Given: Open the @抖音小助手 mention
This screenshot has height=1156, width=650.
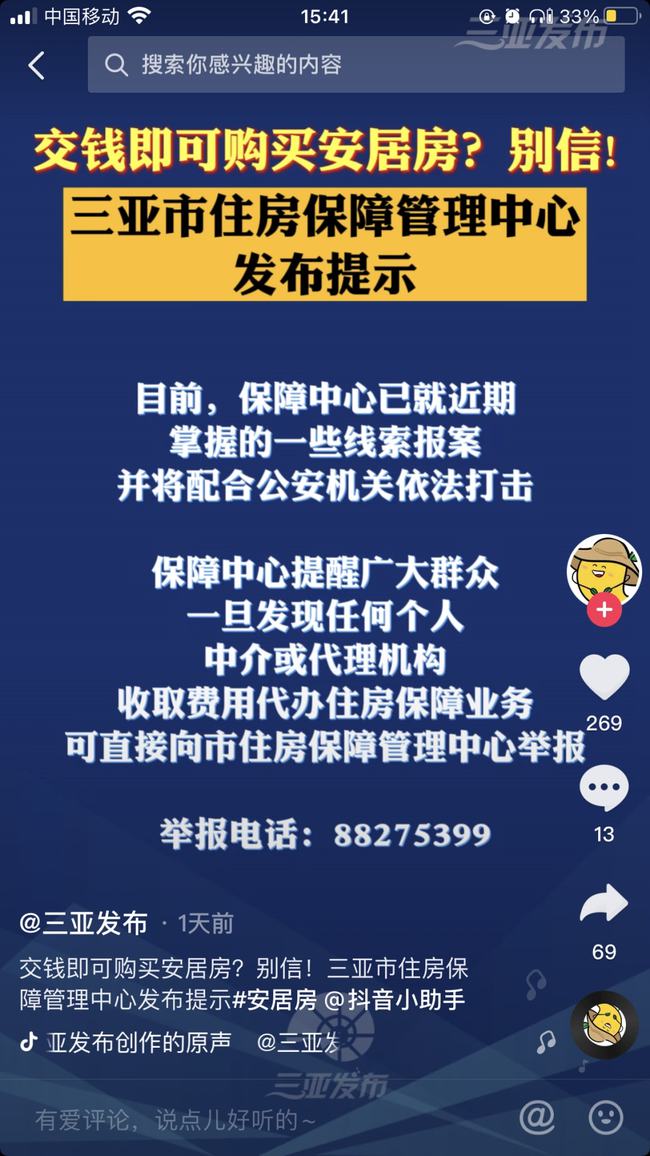Looking at the screenshot, I should pos(395,999).
